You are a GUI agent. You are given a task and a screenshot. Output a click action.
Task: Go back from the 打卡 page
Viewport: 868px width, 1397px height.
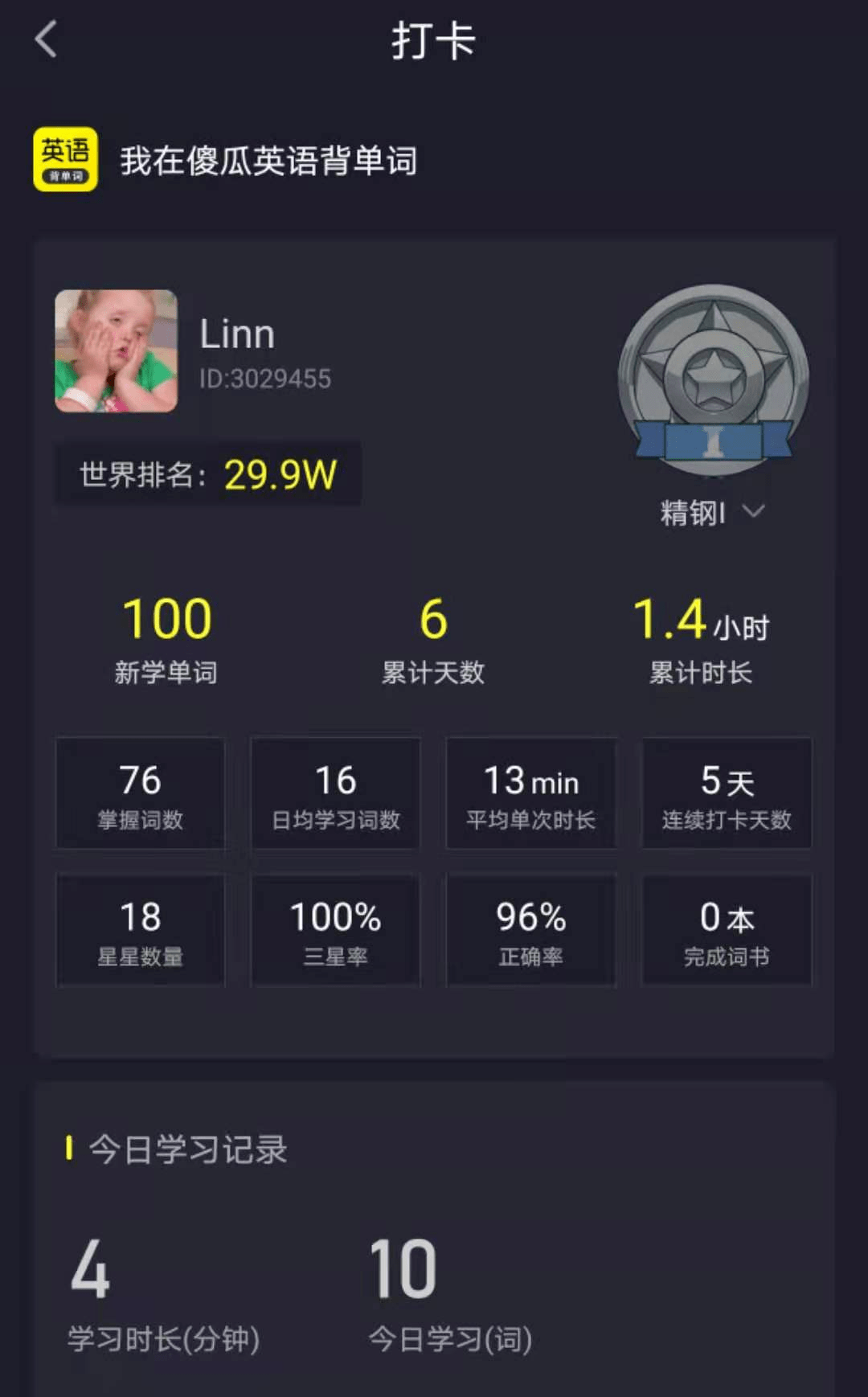tap(47, 40)
